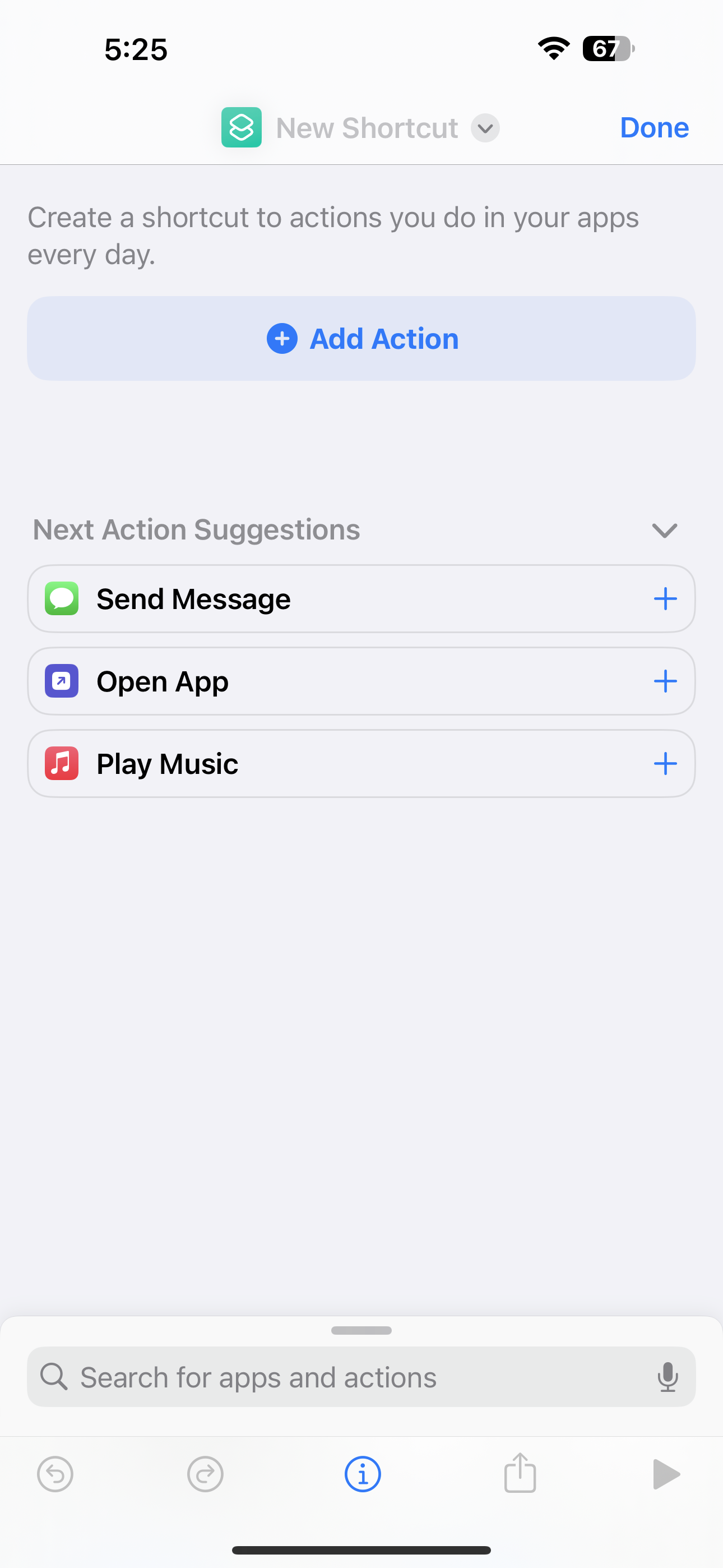Tap the Shortcuts icon beside the title
This screenshot has width=723, height=1568.
click(242, 128)
